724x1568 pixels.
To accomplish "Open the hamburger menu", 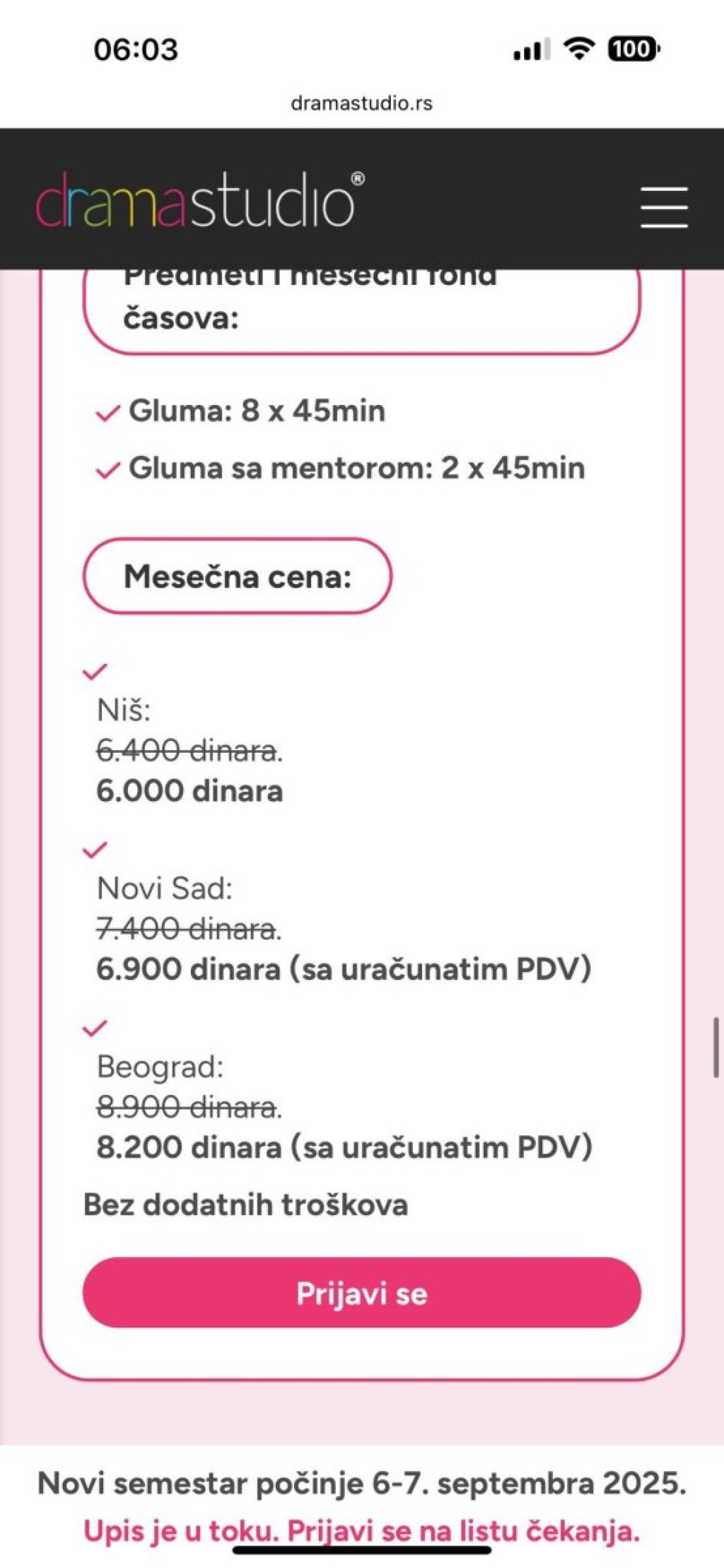I will (x=664, y=207).
